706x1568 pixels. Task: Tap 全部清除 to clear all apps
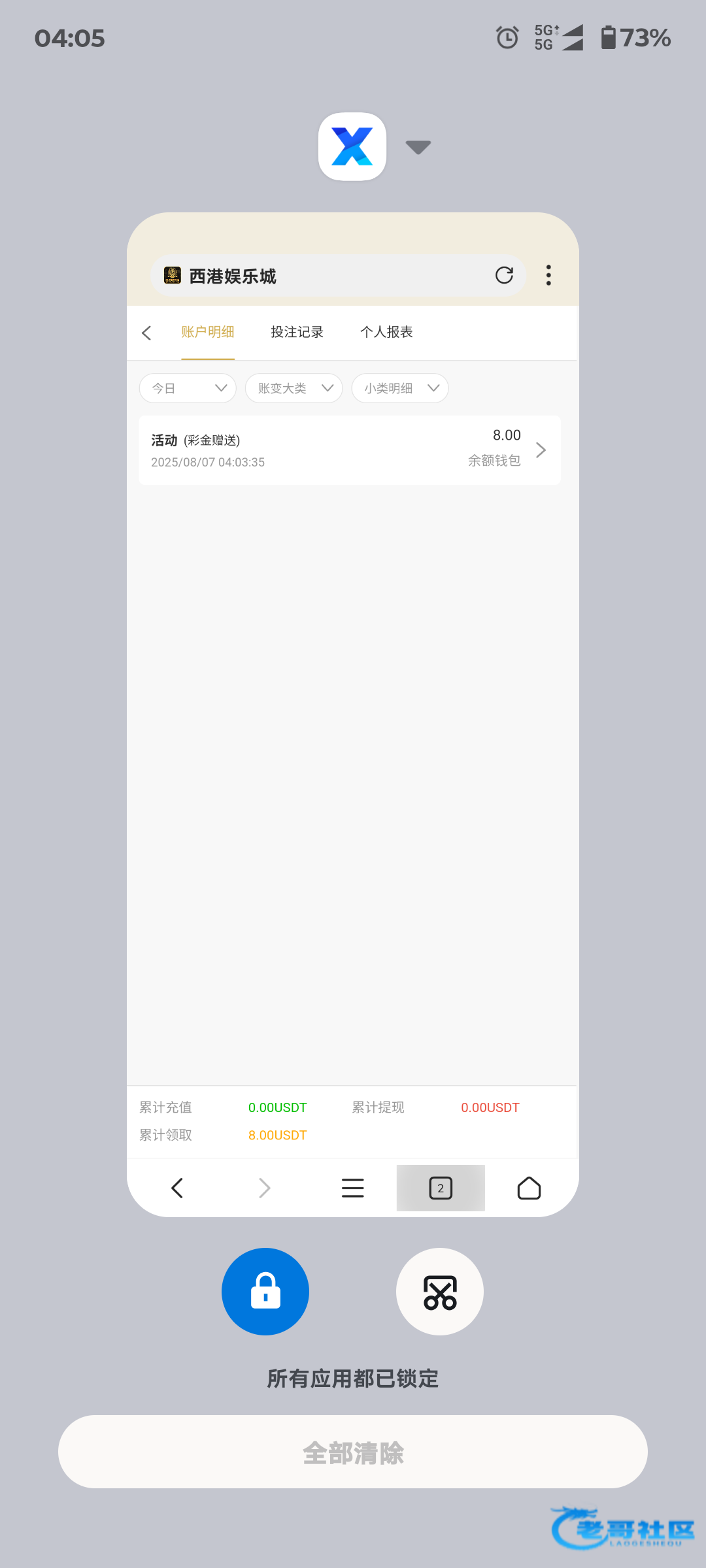pos(353,1452)
